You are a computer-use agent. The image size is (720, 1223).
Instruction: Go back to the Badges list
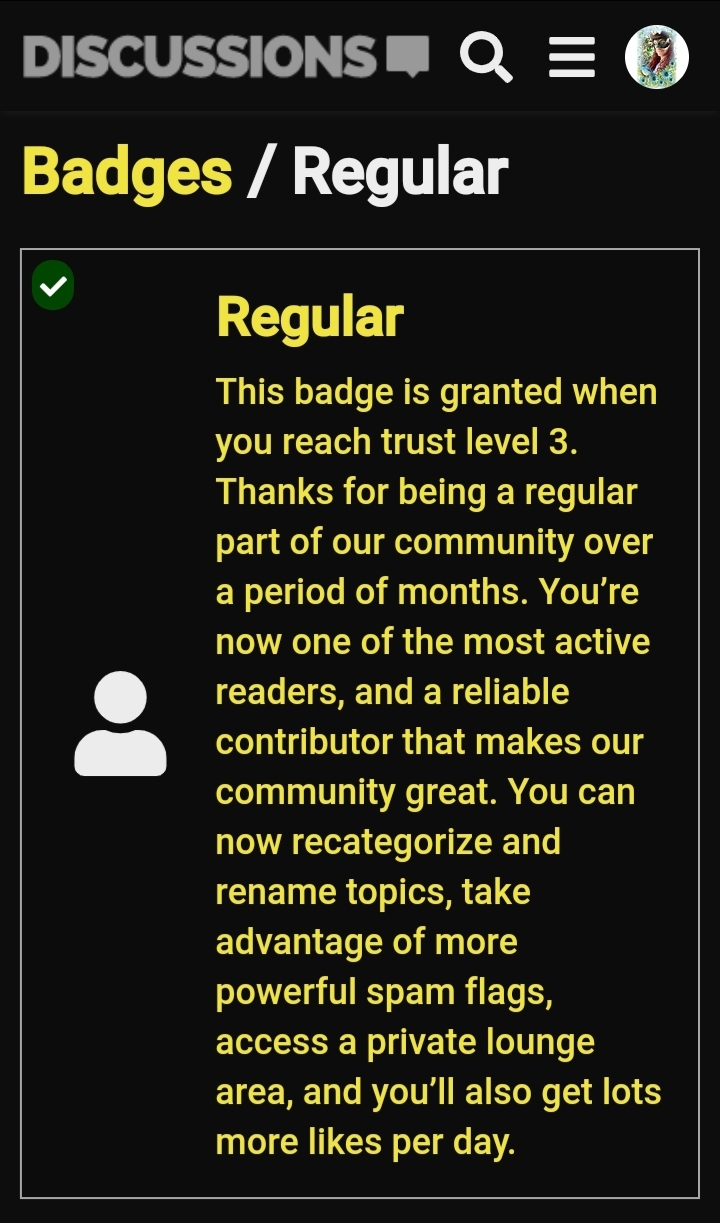pos(127,172)
